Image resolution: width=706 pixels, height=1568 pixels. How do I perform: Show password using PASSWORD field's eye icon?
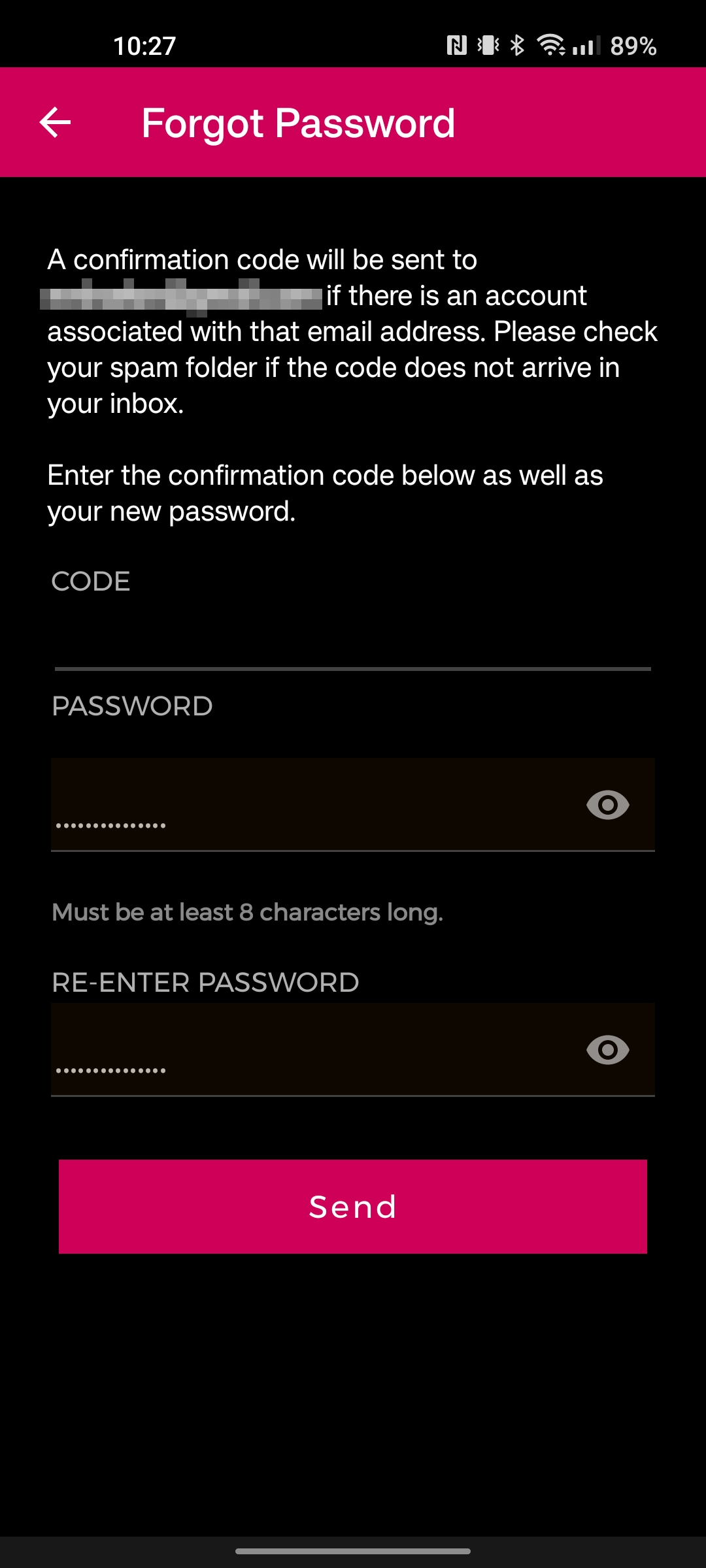pos(608,805)
